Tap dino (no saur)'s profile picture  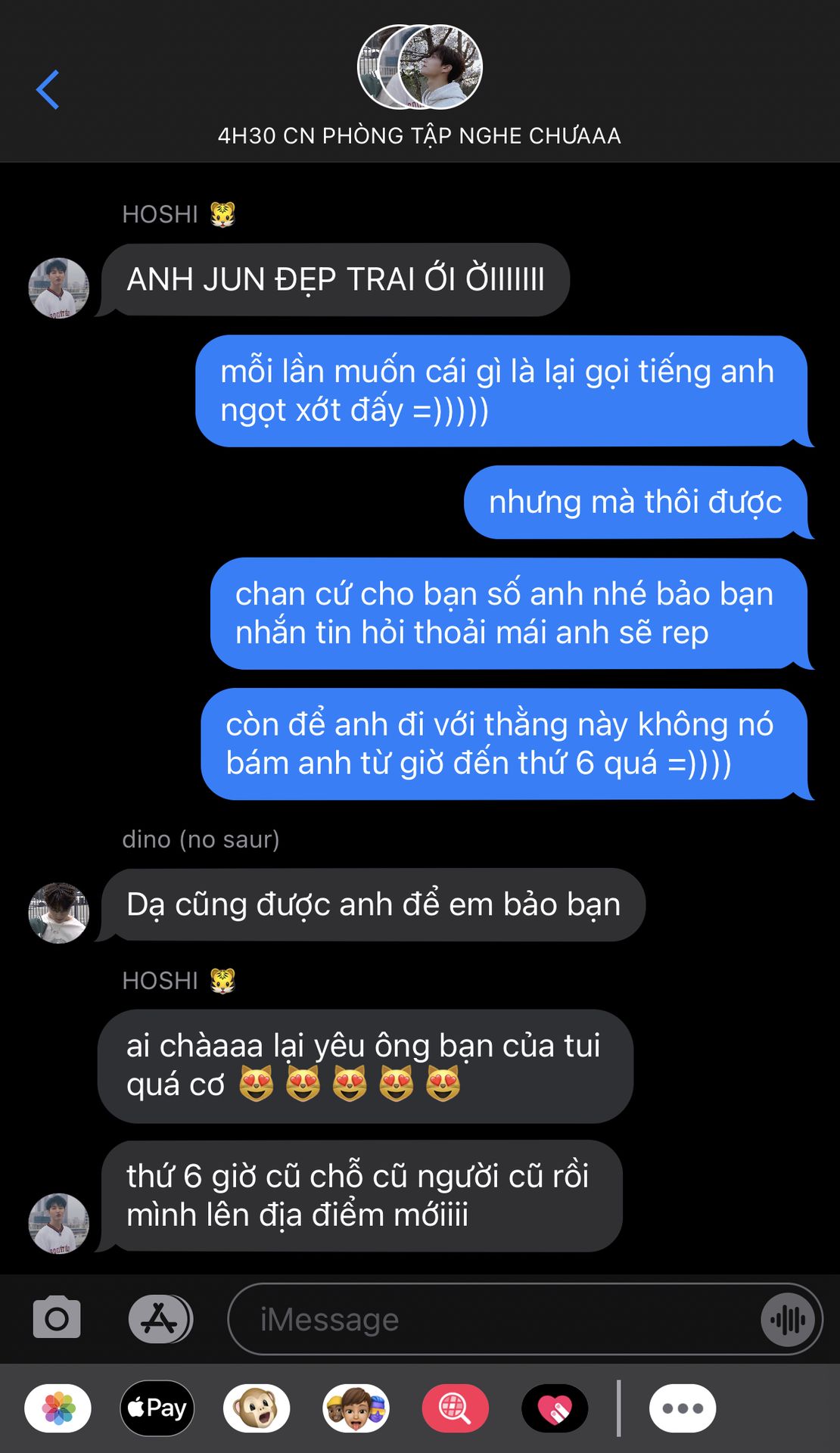click(x=58, y=913)
